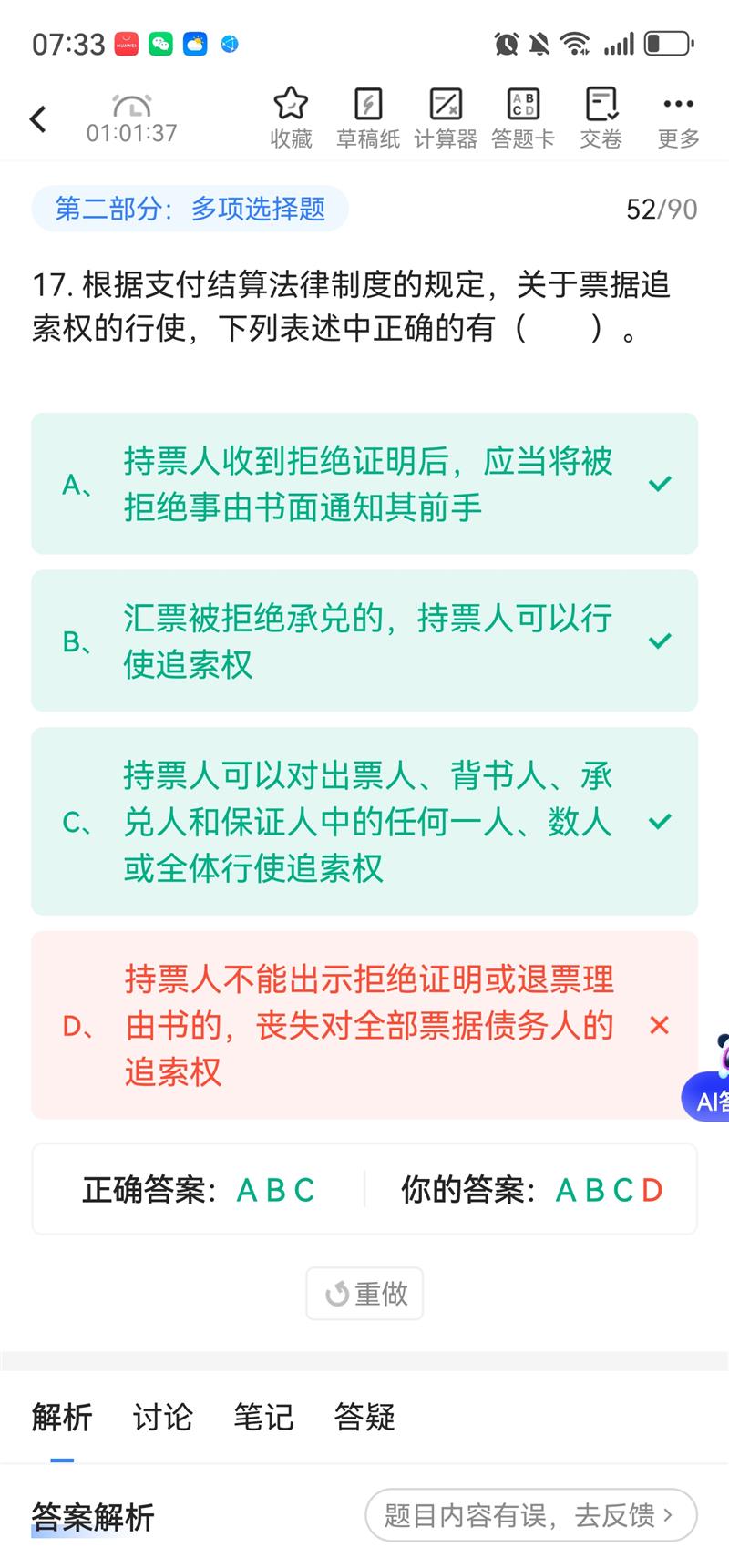Tap the 收藏 star to bookmark question
Screen dimensions: 729x1568
tap(291, 117)
